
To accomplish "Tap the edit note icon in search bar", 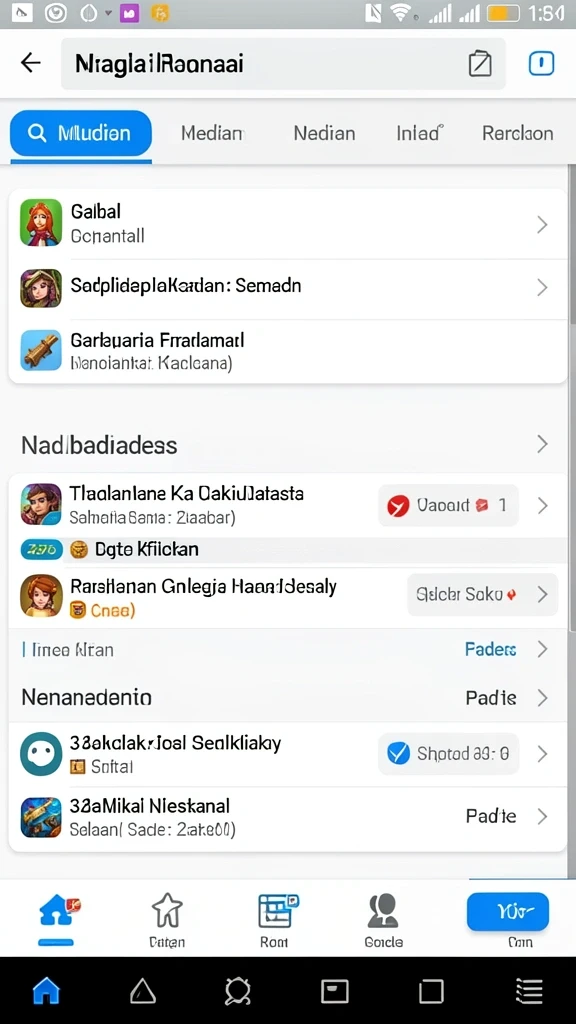I will click(480, 63).
